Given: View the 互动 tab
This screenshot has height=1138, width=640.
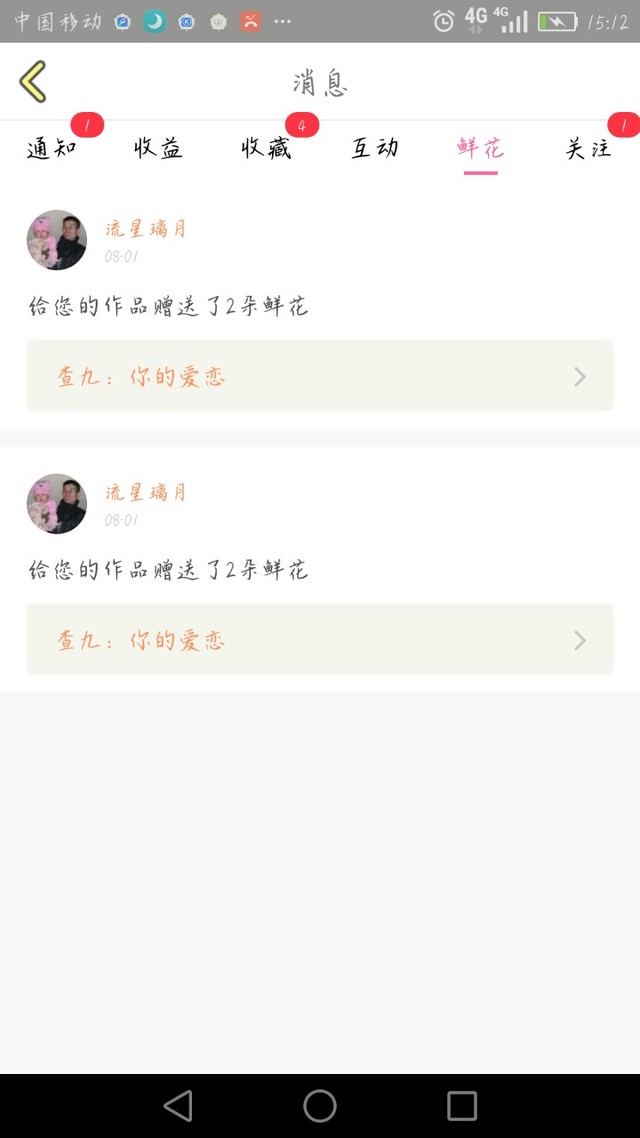Looking at the screenshot, I should pyautogui.click(x=374, y=149).
